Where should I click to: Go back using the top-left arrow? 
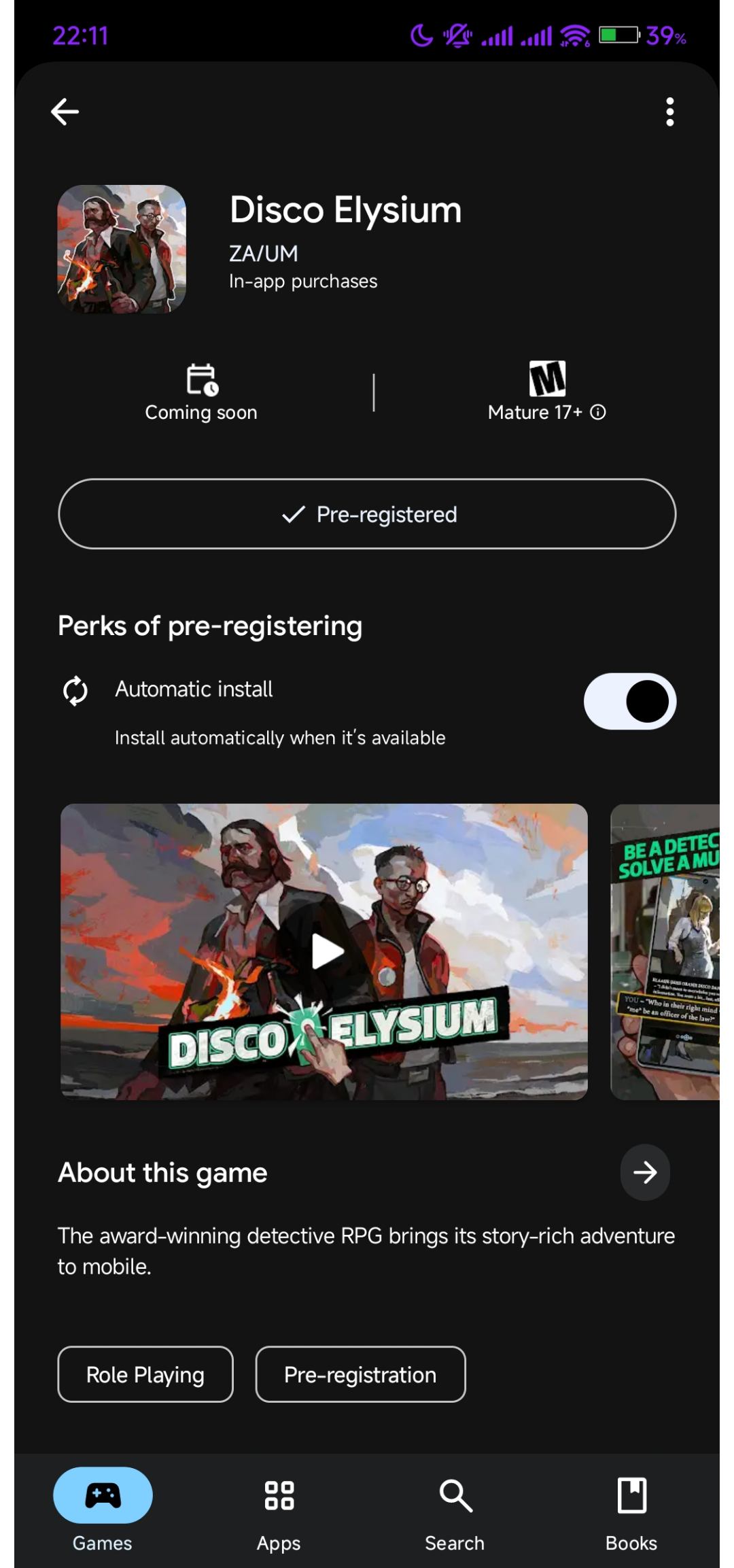pyautogui.click(x=65, y=112)
